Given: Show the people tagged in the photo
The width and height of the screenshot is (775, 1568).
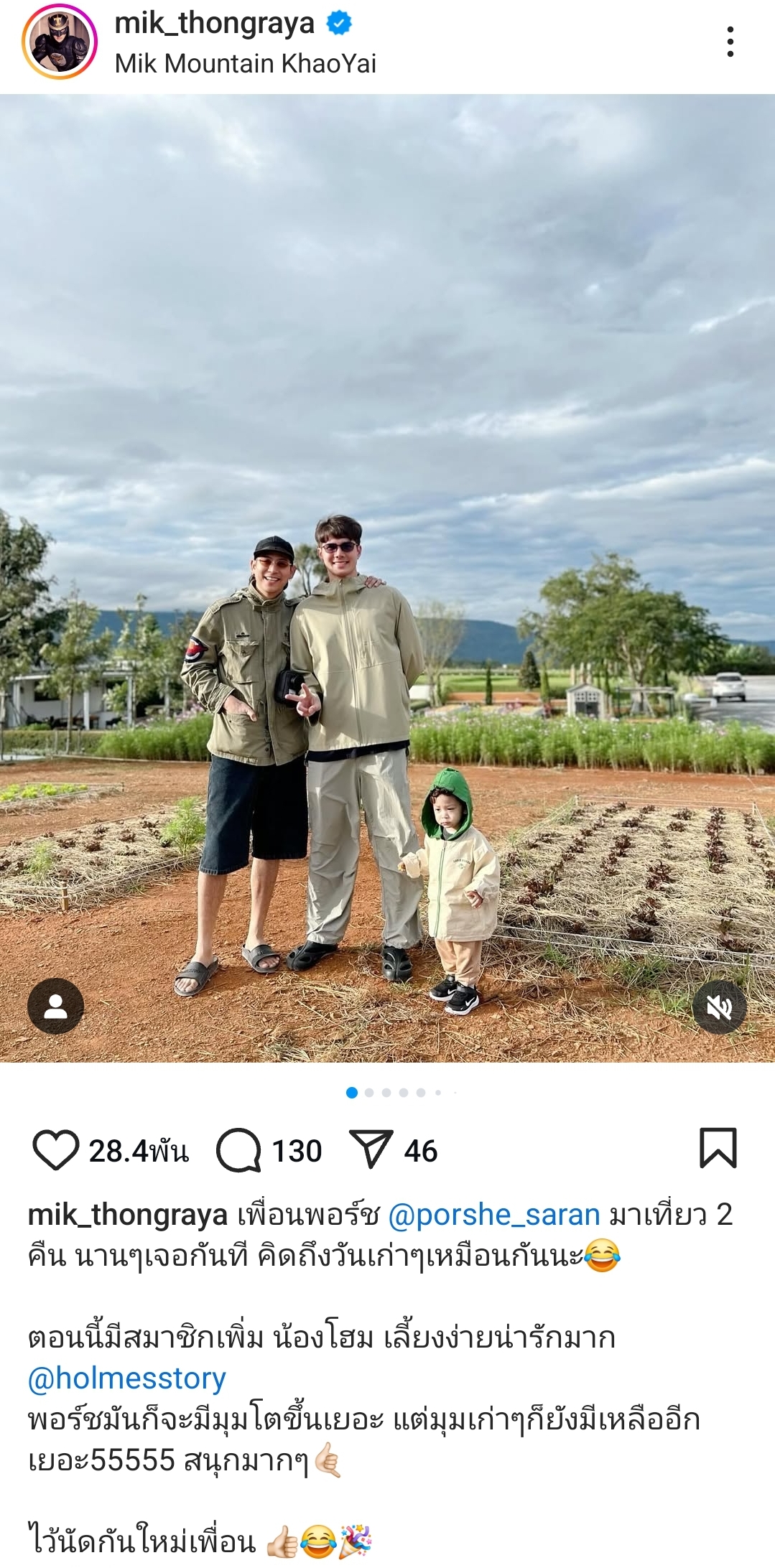Looking at the screenshot, I should pyautogui.click(x=55, y=1006).
